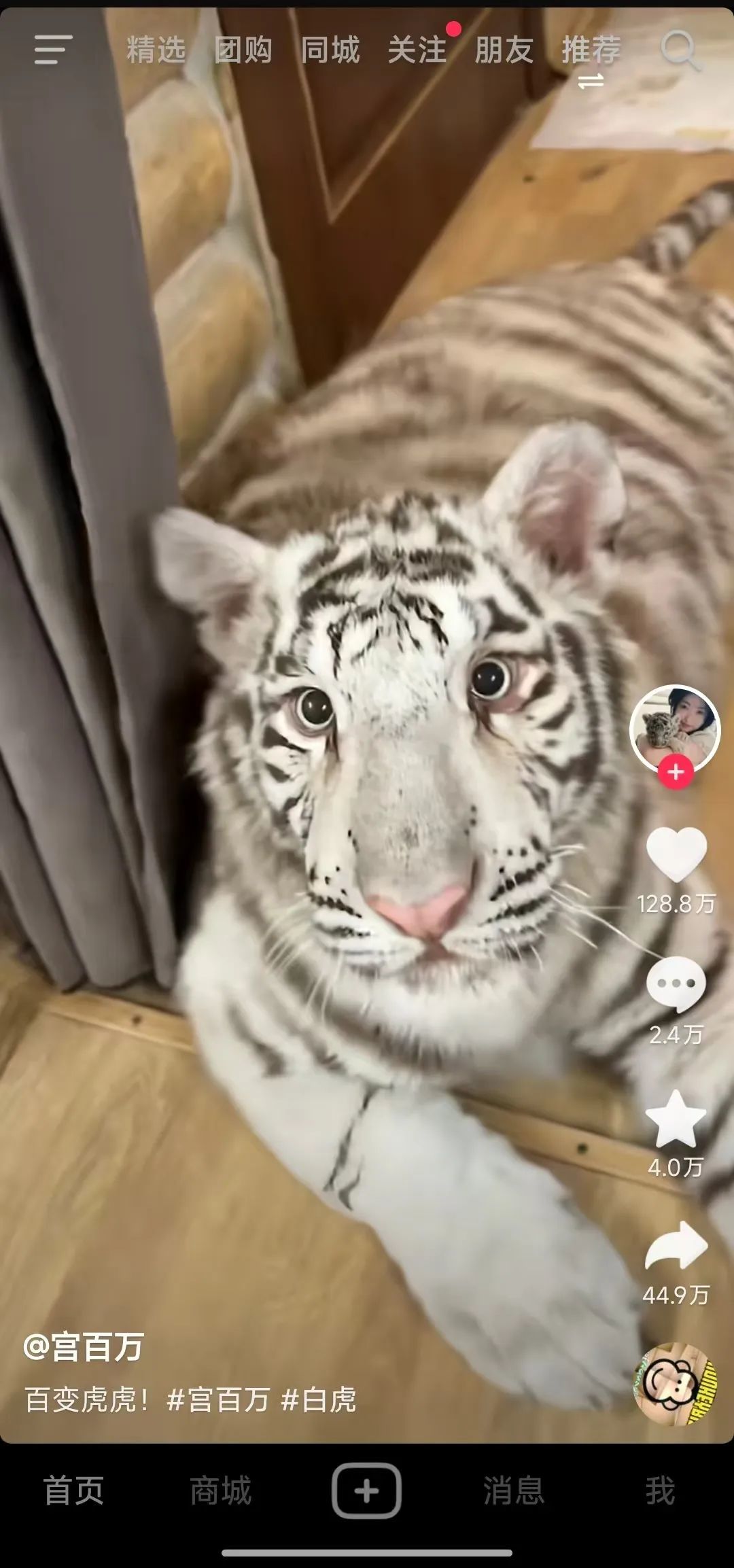Open the hamburger menu at top left
The image size is (734, 1568).
[53, 50]
